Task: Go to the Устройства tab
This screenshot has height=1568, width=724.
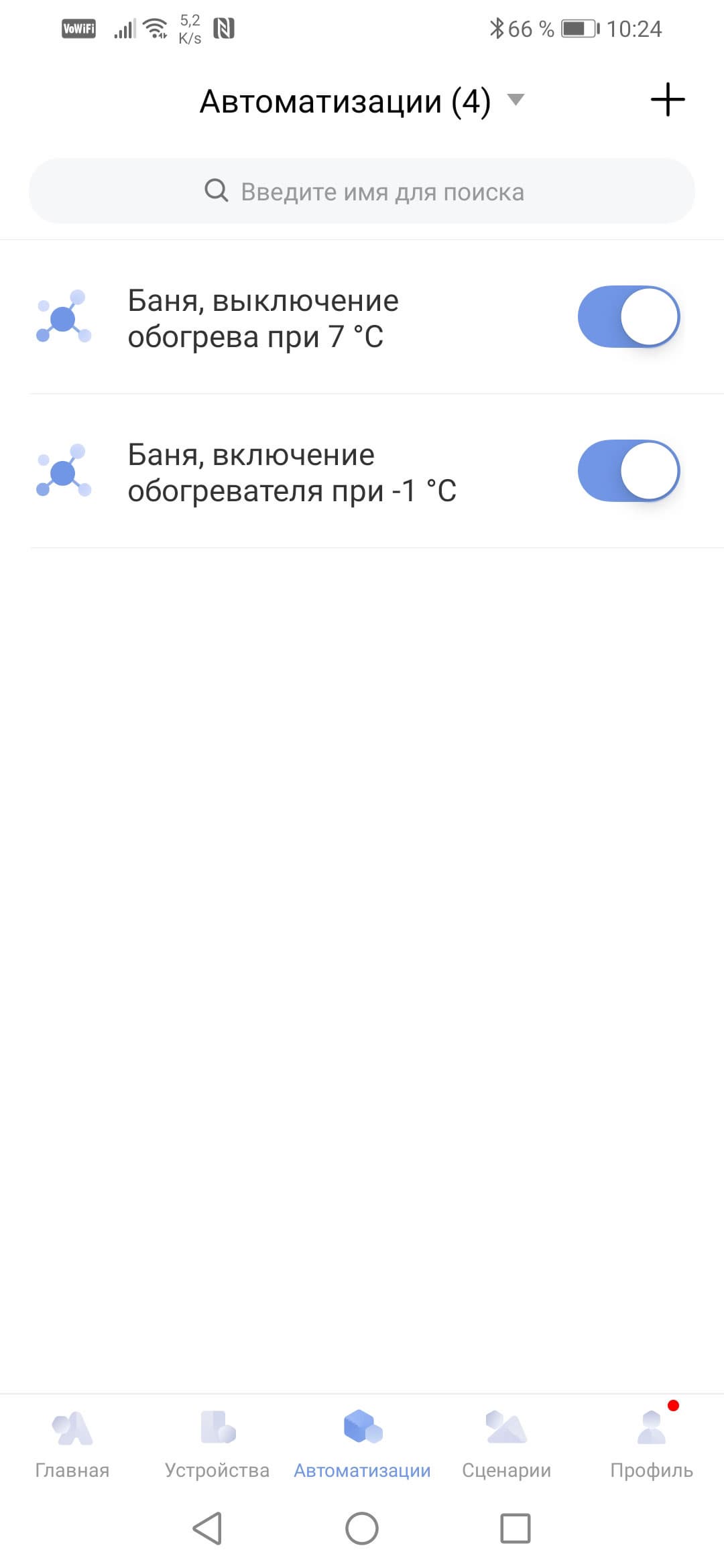Action: click(x=217, y=1442)
